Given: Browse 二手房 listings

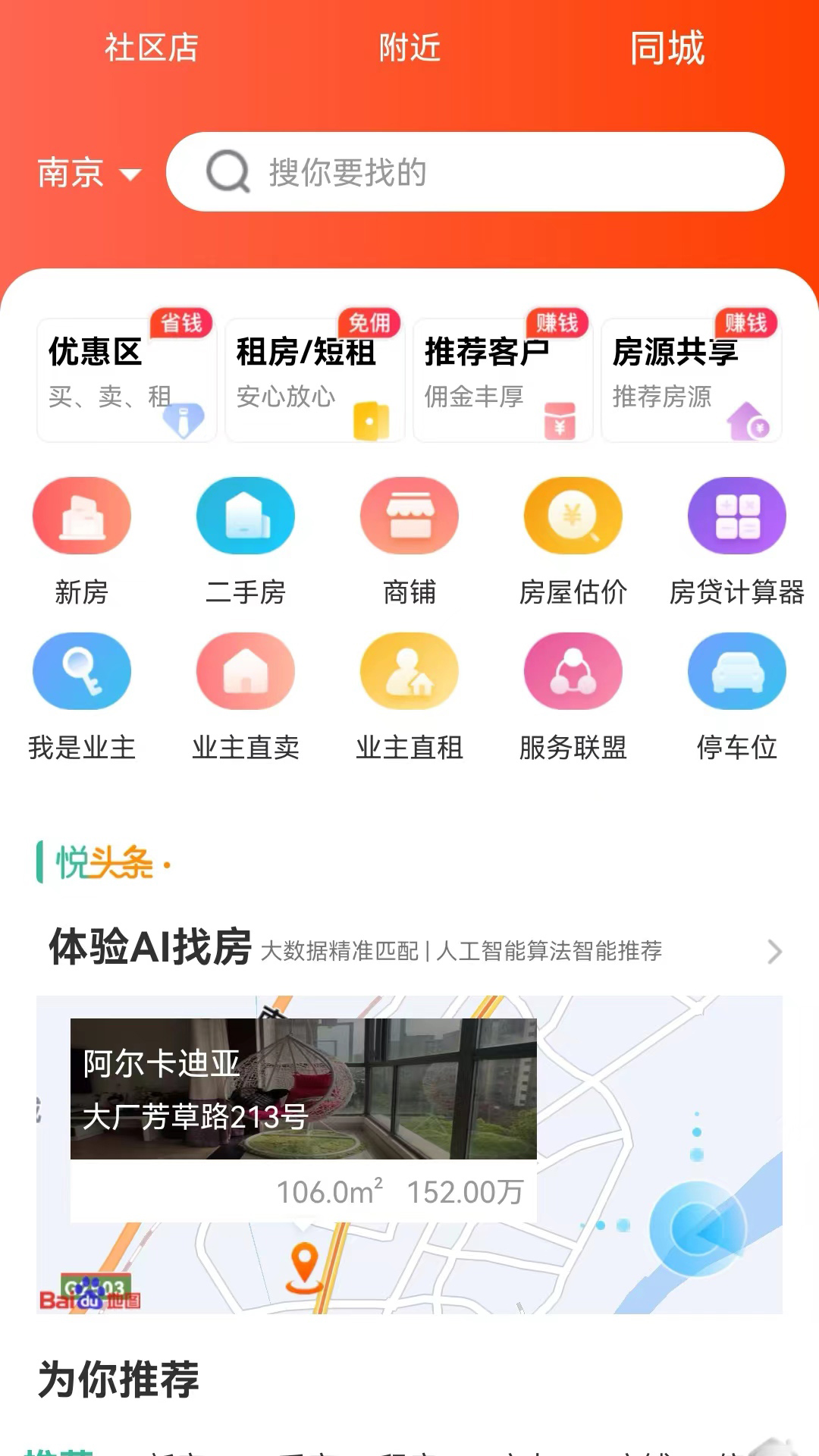Looking at the screenshot, I should 246,540.
